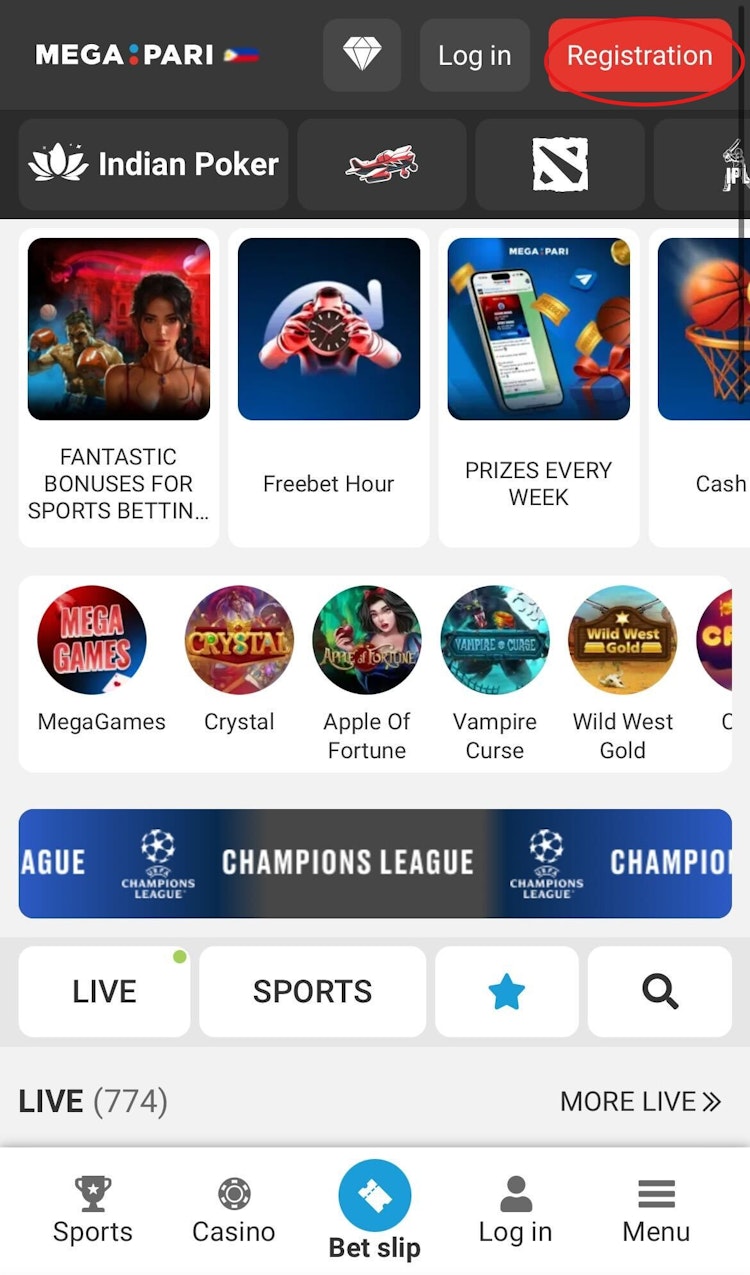The height and width of the screenshot is (1275, 750).
Task: Open the Dota 2 shortcut
Action: (x=559, y=164)
